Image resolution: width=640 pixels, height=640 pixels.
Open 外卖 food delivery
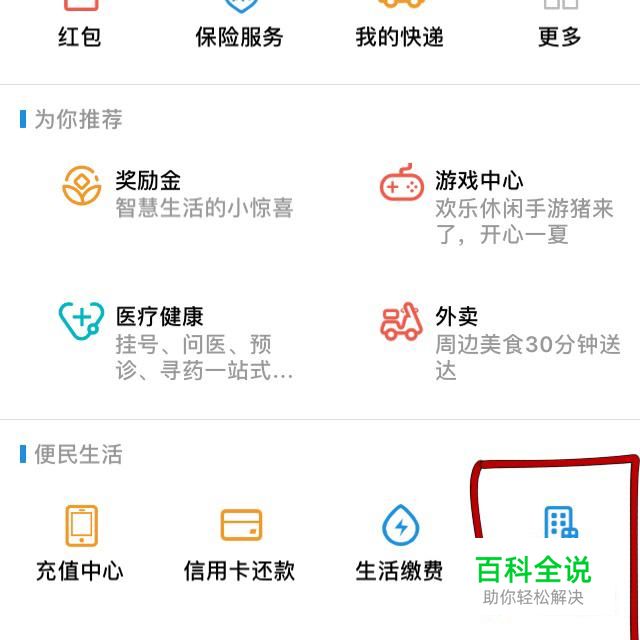coord(456,318)
